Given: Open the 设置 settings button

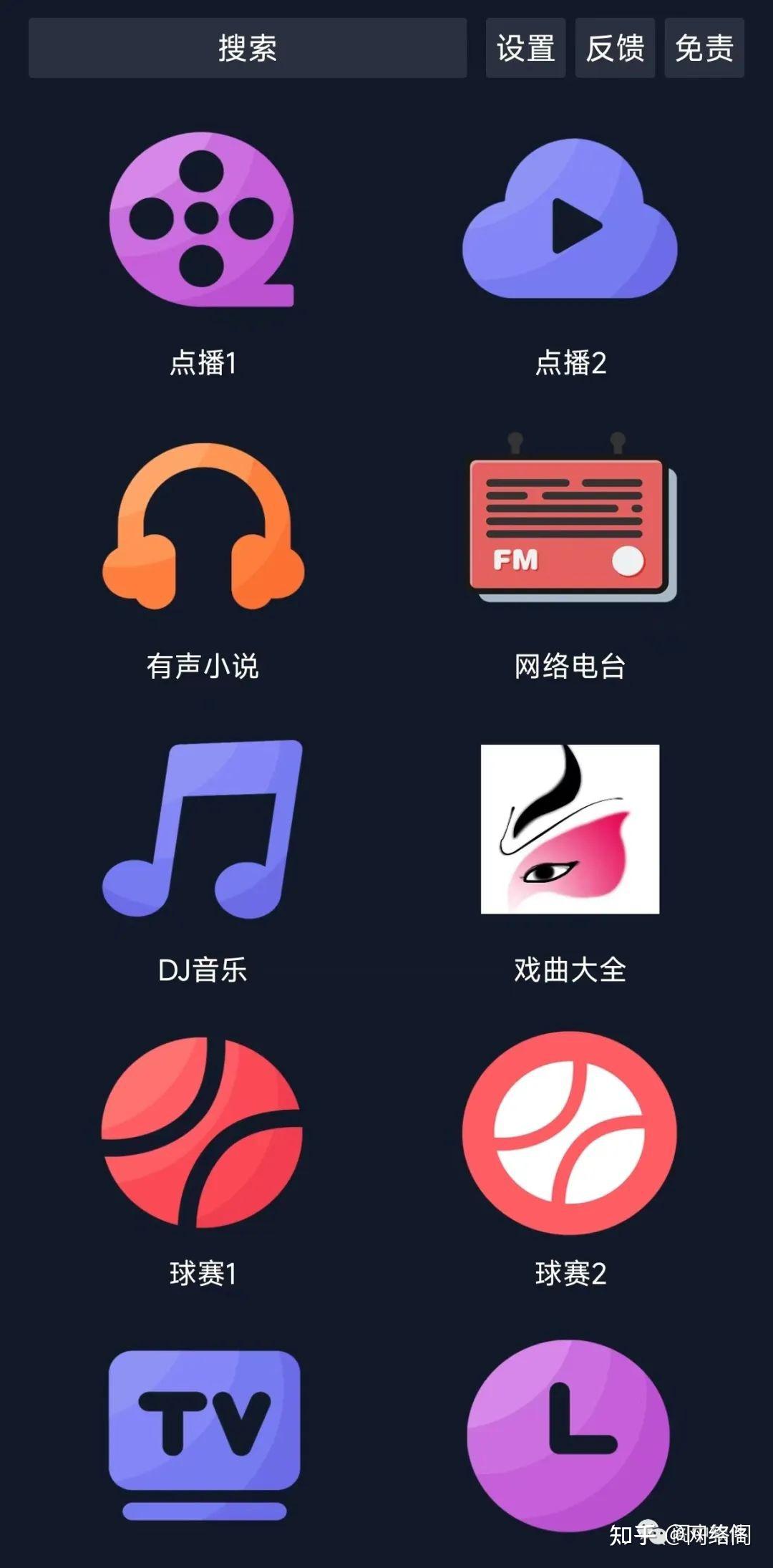Looking at the screenshot, I should pyautogui.click(x=525, y=48).
